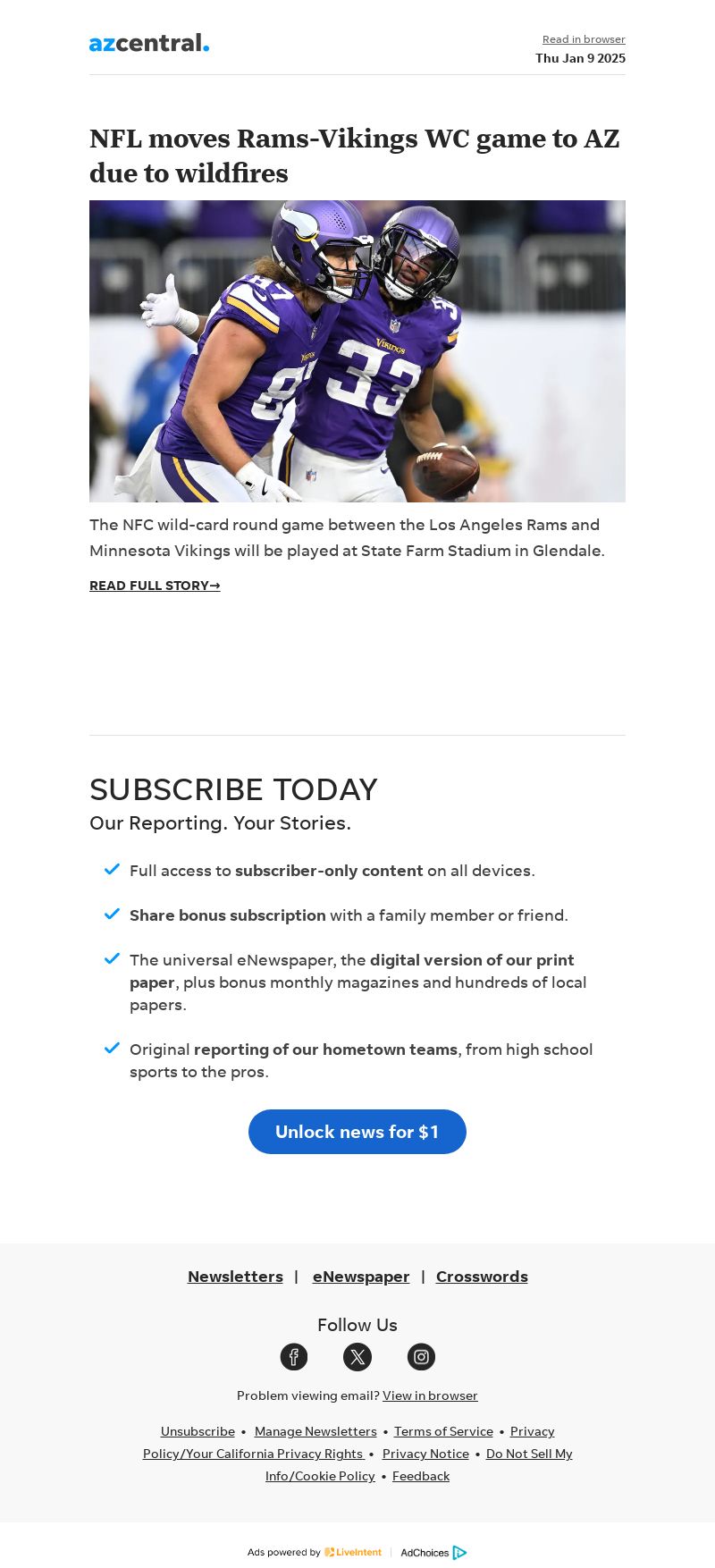
Task: Tap the Unsubscribe link
Action: point(198,1431)
